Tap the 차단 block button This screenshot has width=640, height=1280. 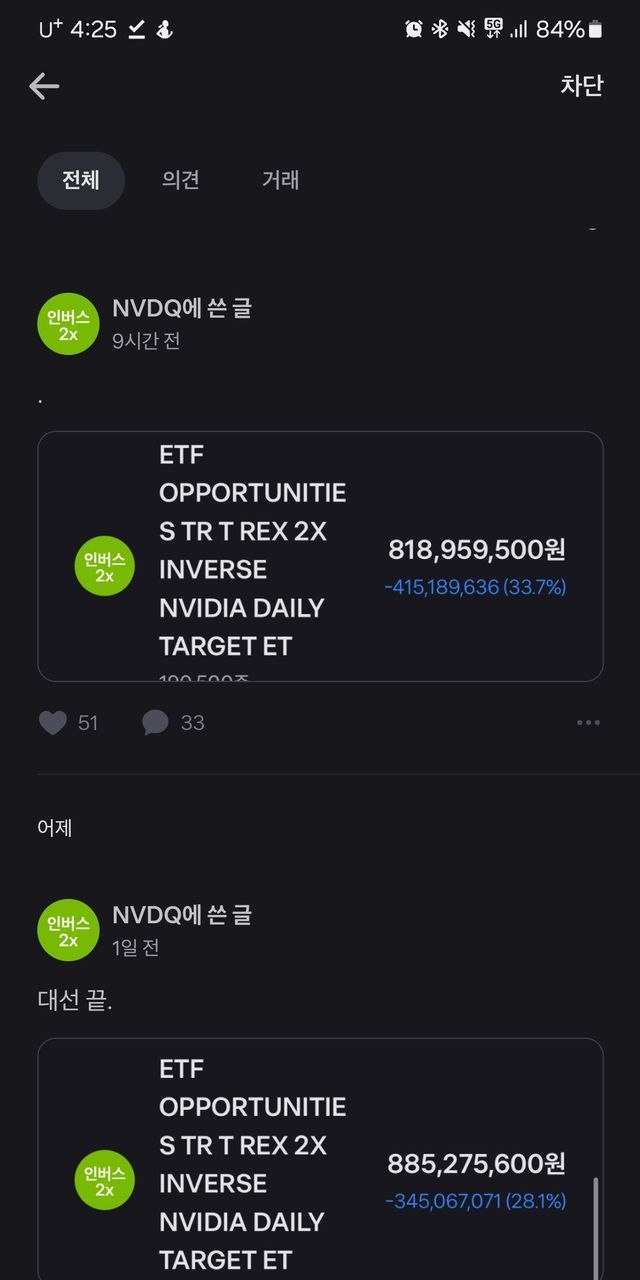pyautogui.click(x=581, y=86)
